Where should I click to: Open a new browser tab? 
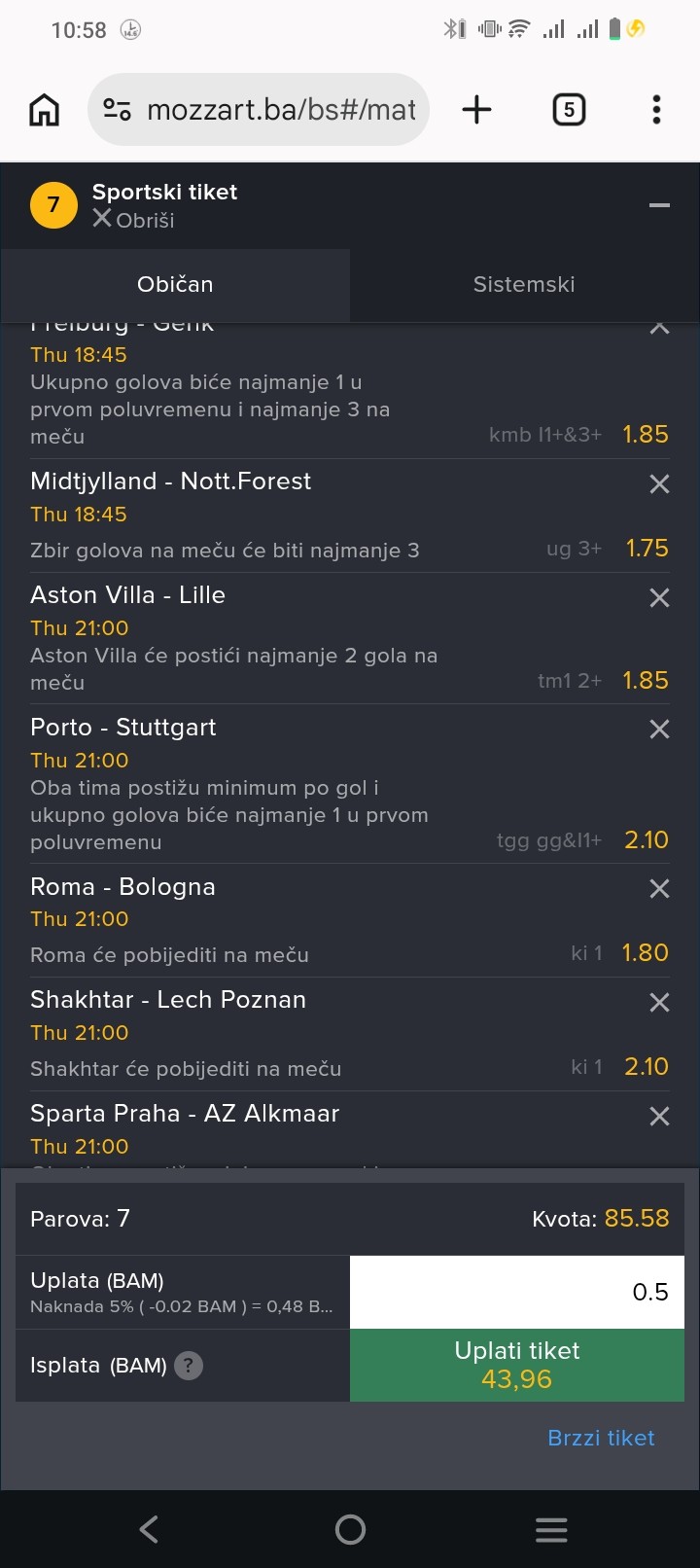tap(476, 110)
